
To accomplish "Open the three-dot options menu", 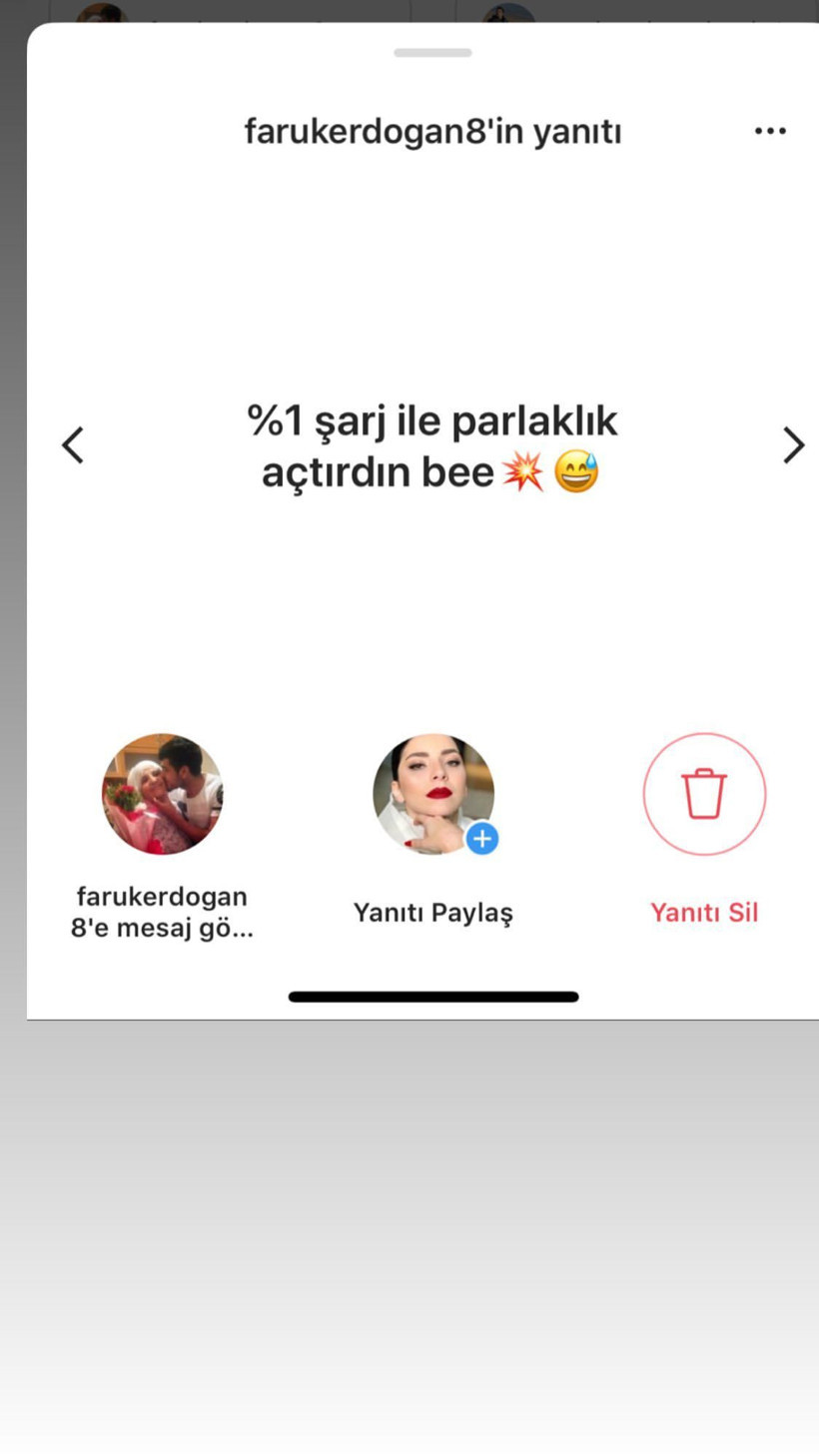I will point(770,130).
